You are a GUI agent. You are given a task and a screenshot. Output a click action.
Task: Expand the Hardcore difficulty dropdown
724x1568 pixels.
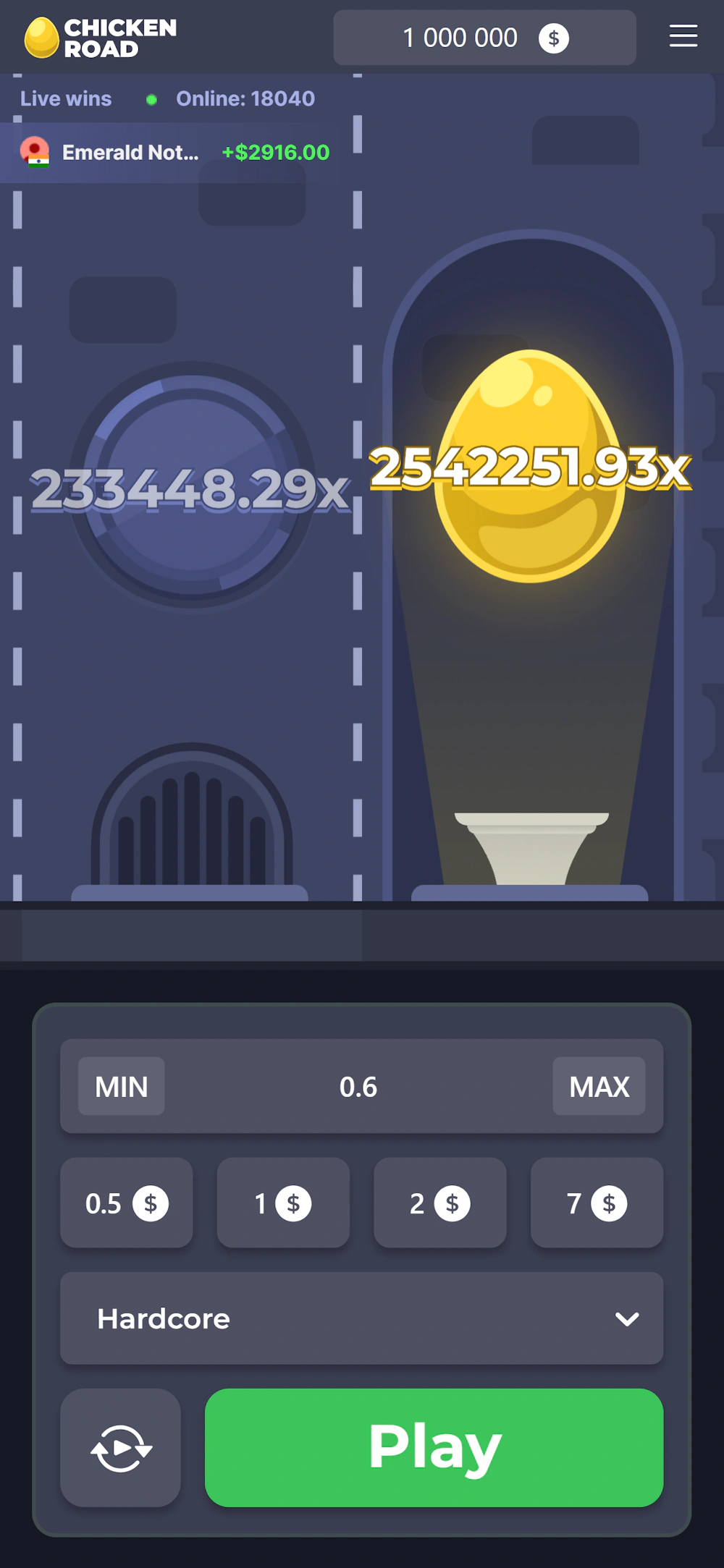pyautogui.click(x=361, y=1318)
